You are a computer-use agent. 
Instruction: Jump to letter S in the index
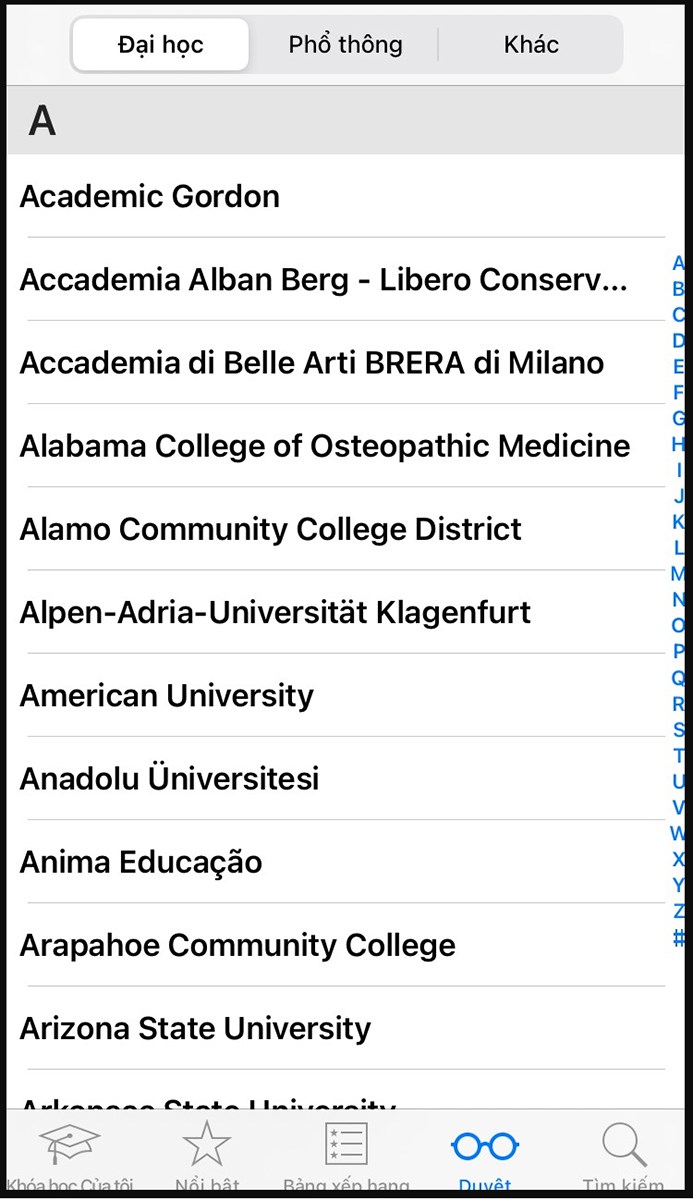point(679,729)
